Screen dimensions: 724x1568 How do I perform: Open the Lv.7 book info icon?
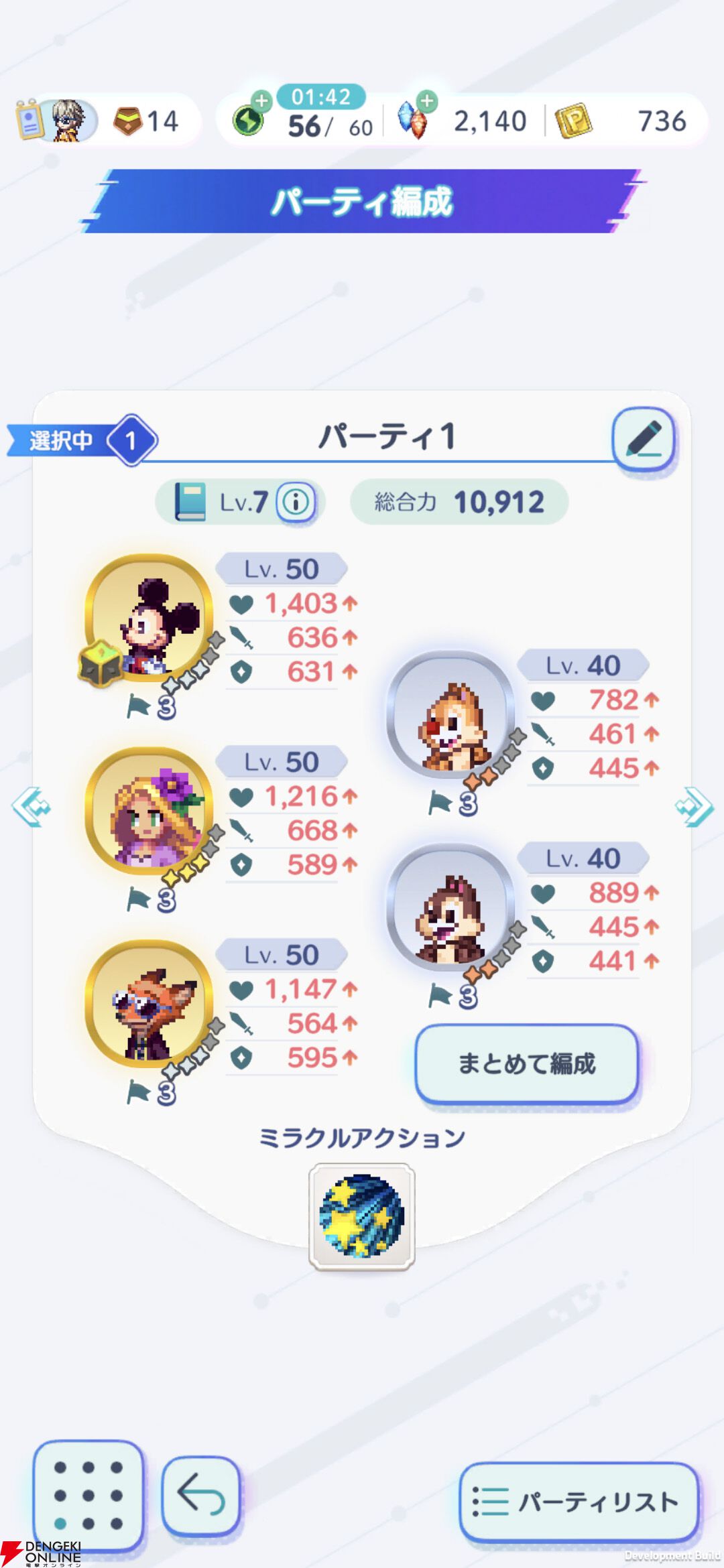pos(296,502)
